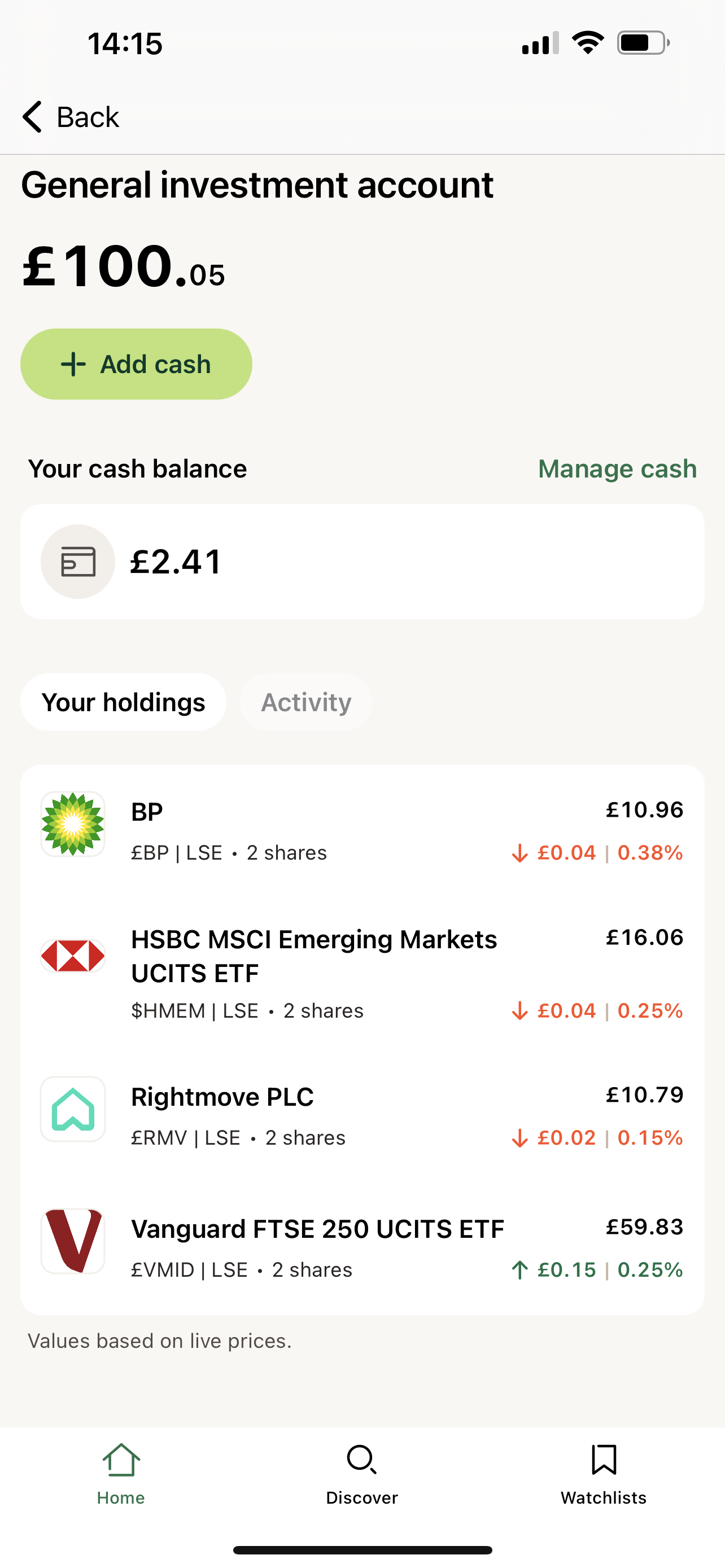Screen dimensions: 725x1568
Task: Open the BP holding
Action: (x=362, y=830)
